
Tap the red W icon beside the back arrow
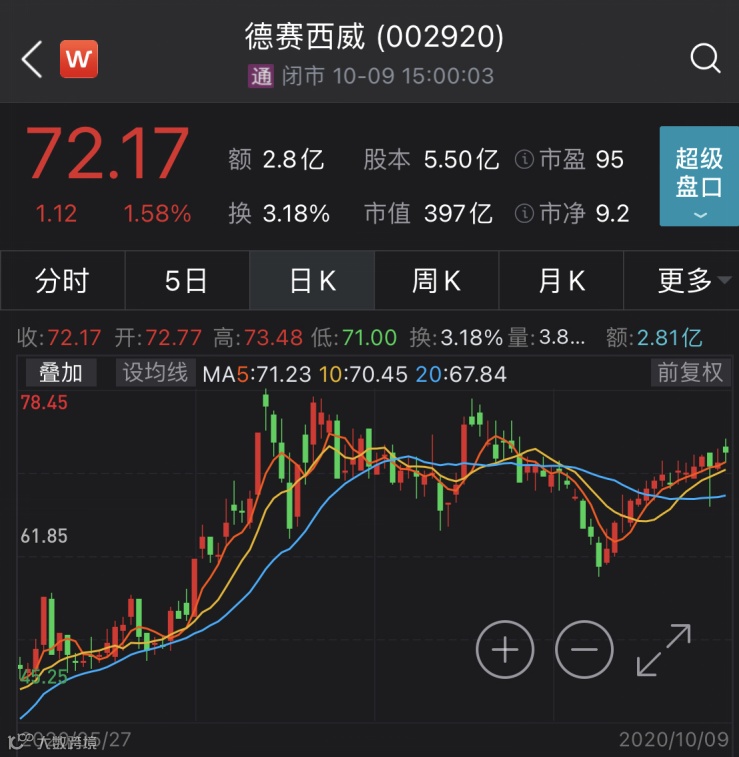(78, 60)
